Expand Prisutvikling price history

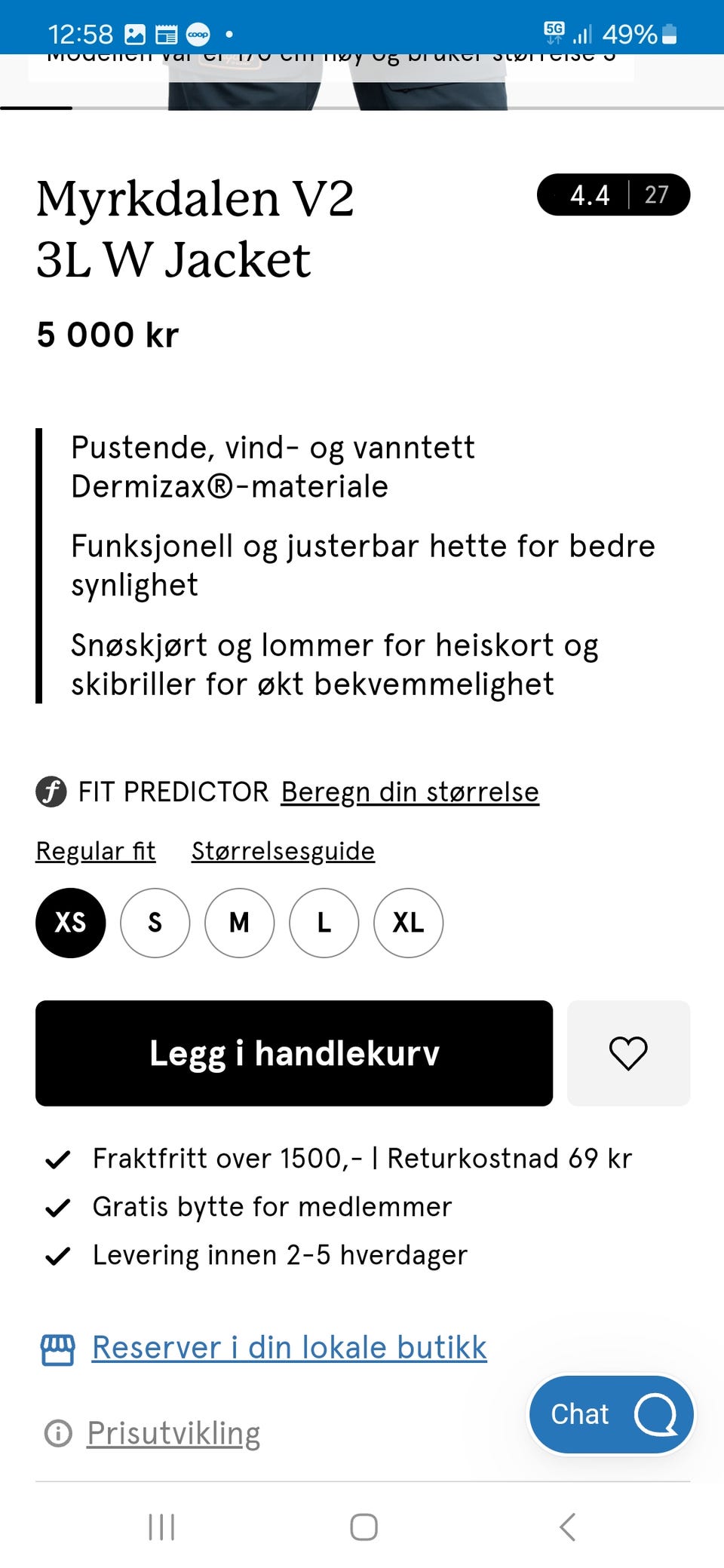173,1432
